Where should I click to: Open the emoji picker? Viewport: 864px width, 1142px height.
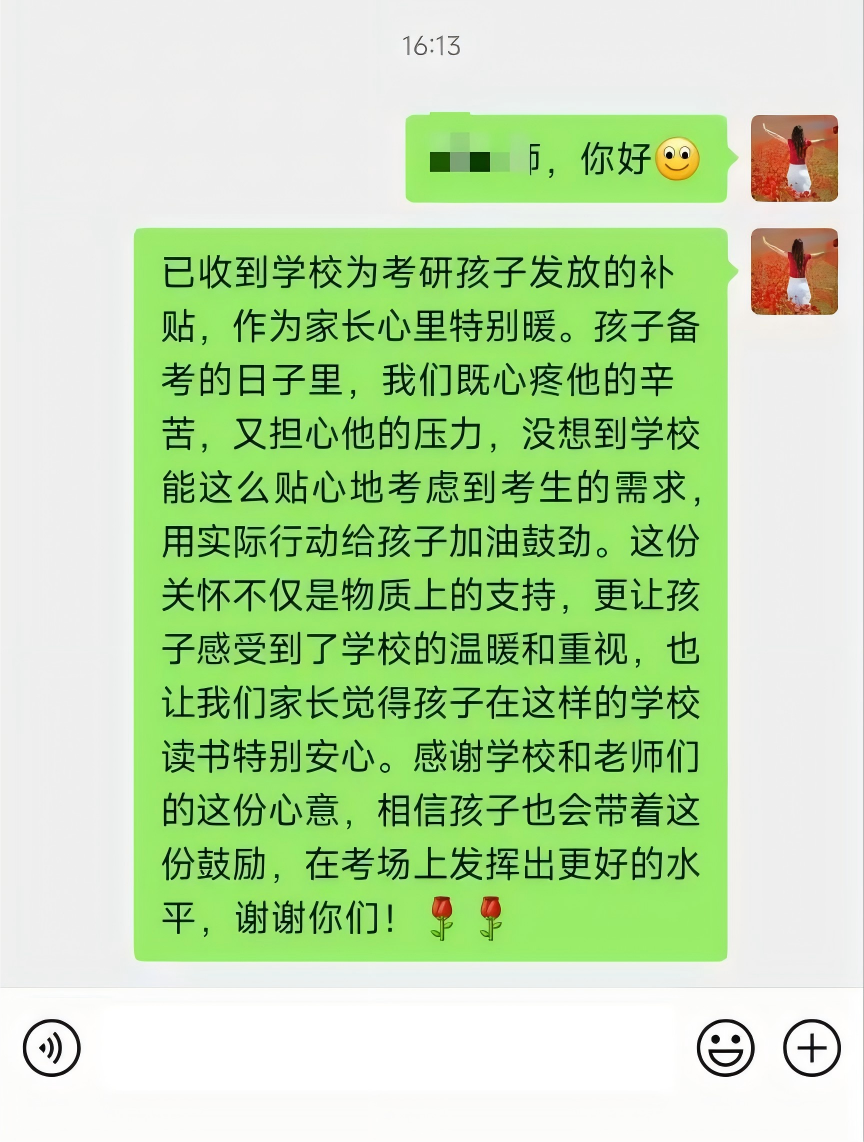click(725, 1048)
